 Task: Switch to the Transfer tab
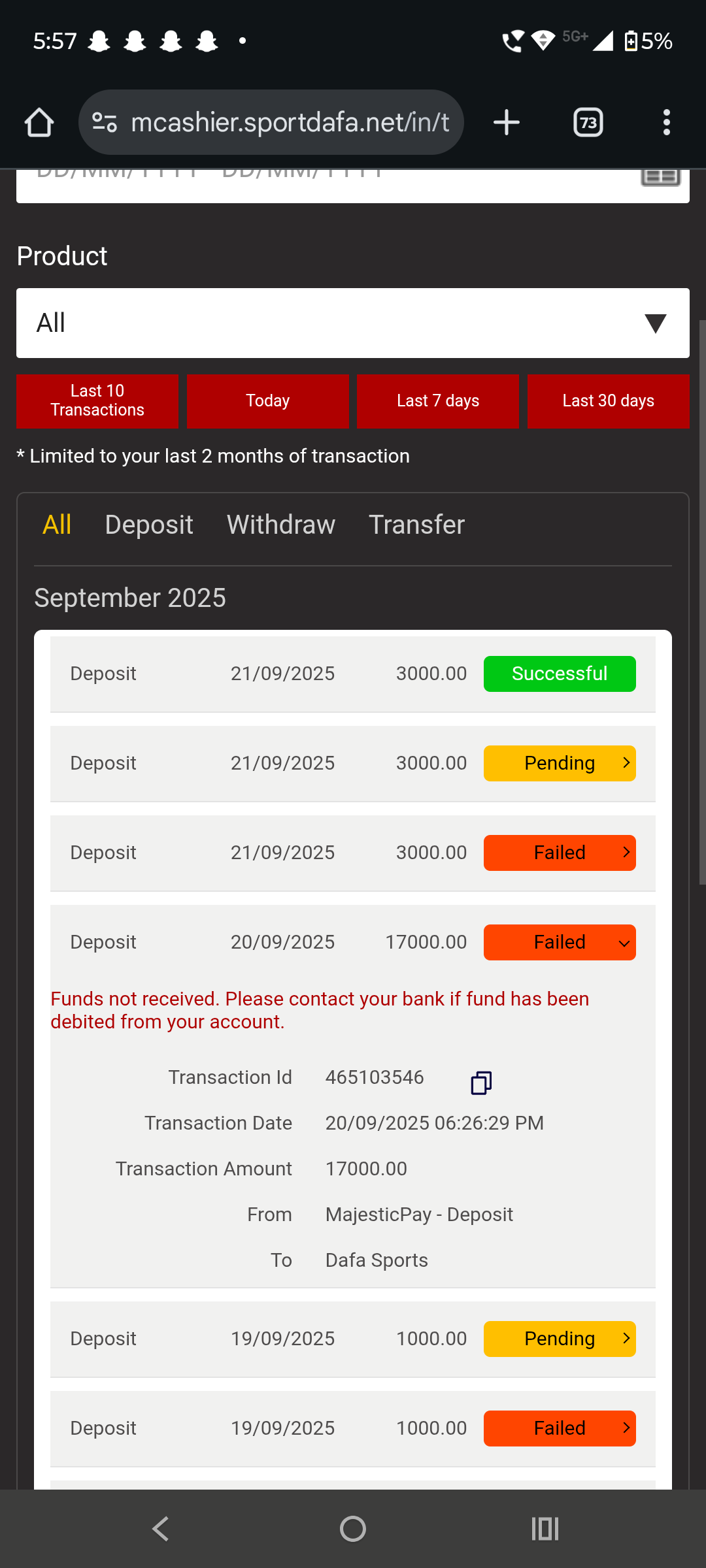[416, 525]
